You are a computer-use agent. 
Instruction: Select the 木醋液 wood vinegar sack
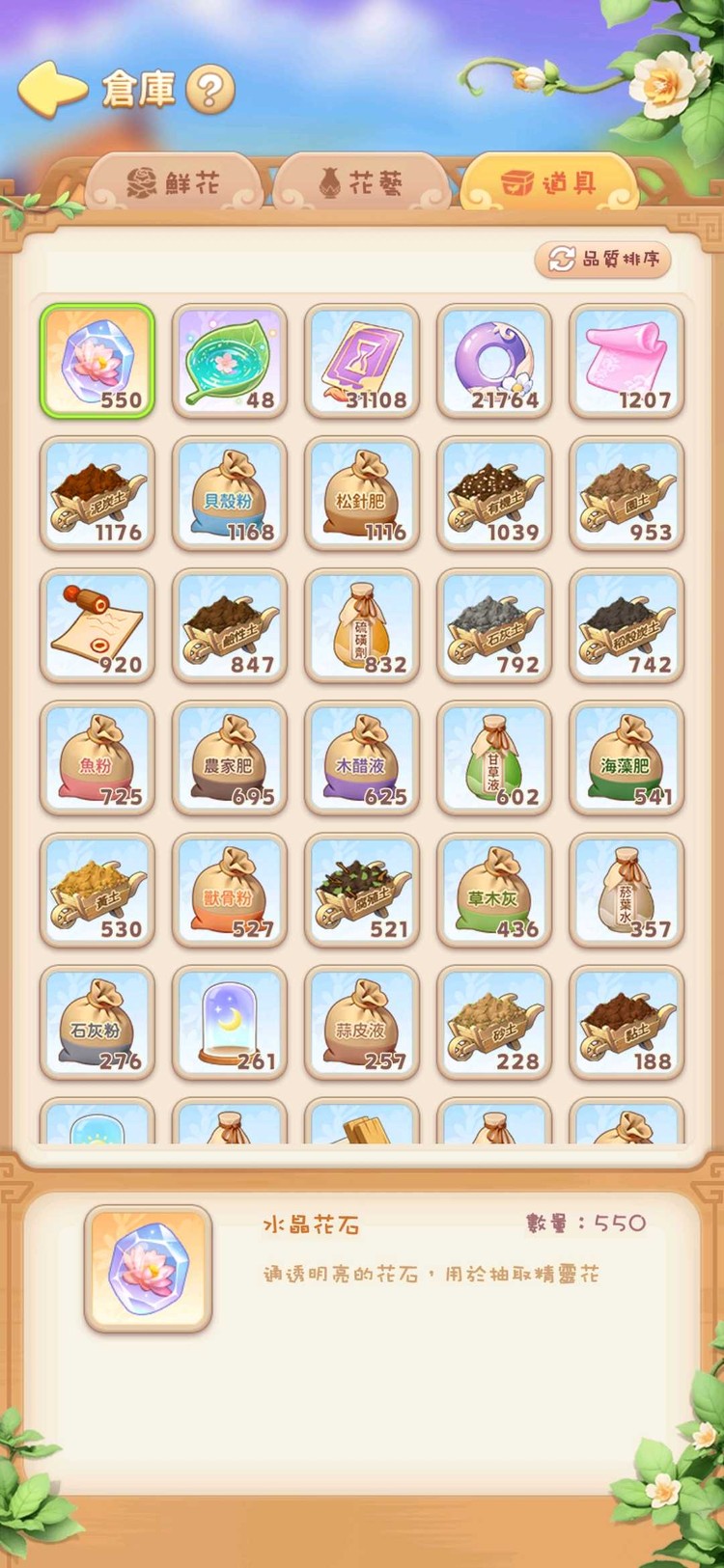pyautogui.click(x=362, y=758)
